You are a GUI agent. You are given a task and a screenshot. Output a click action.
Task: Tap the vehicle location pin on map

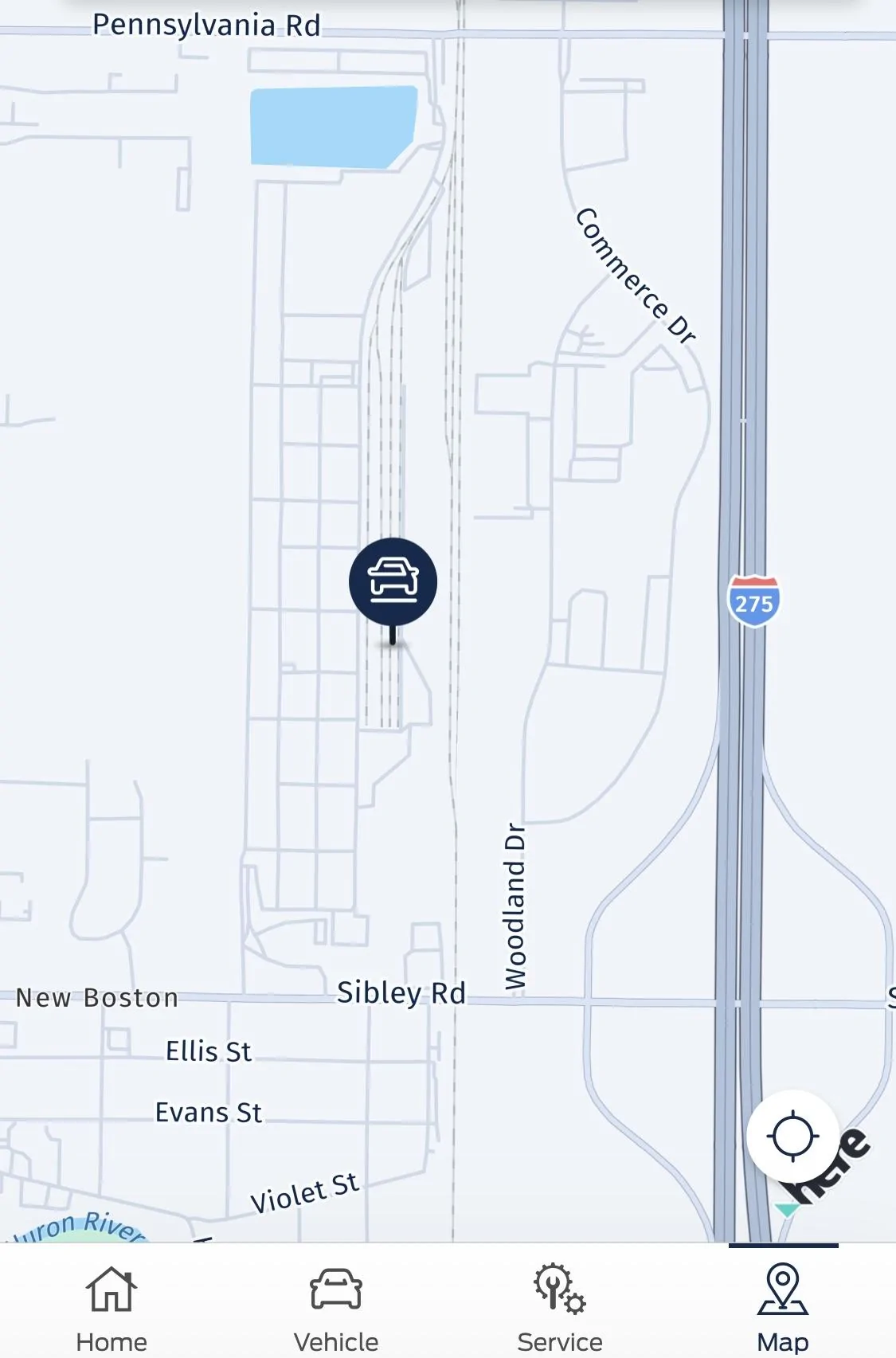pyautogui.click(x=393, y=582)
